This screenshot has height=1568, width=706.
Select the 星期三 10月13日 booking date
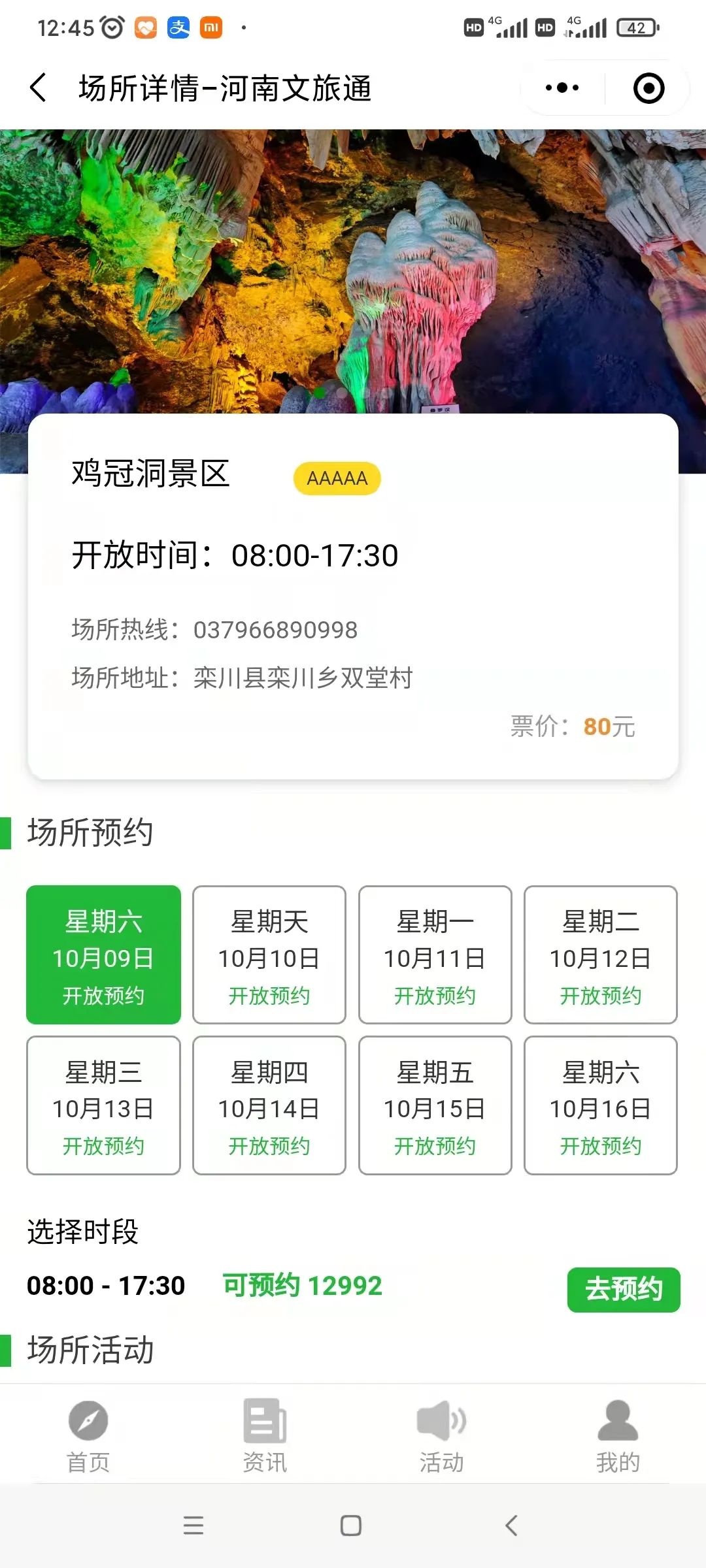point(103,1105)
